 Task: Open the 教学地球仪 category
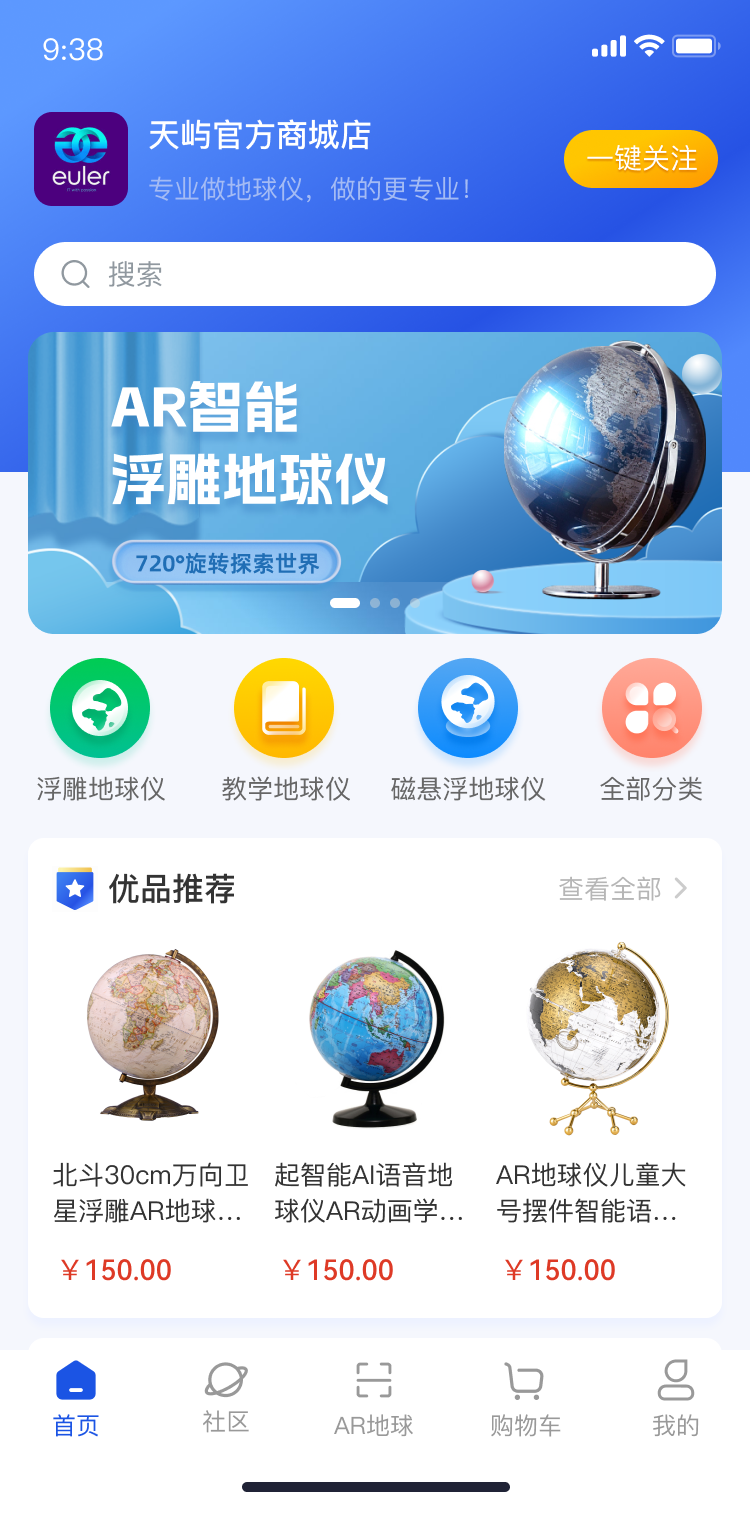pyautogui.click(x=285, y=731)
